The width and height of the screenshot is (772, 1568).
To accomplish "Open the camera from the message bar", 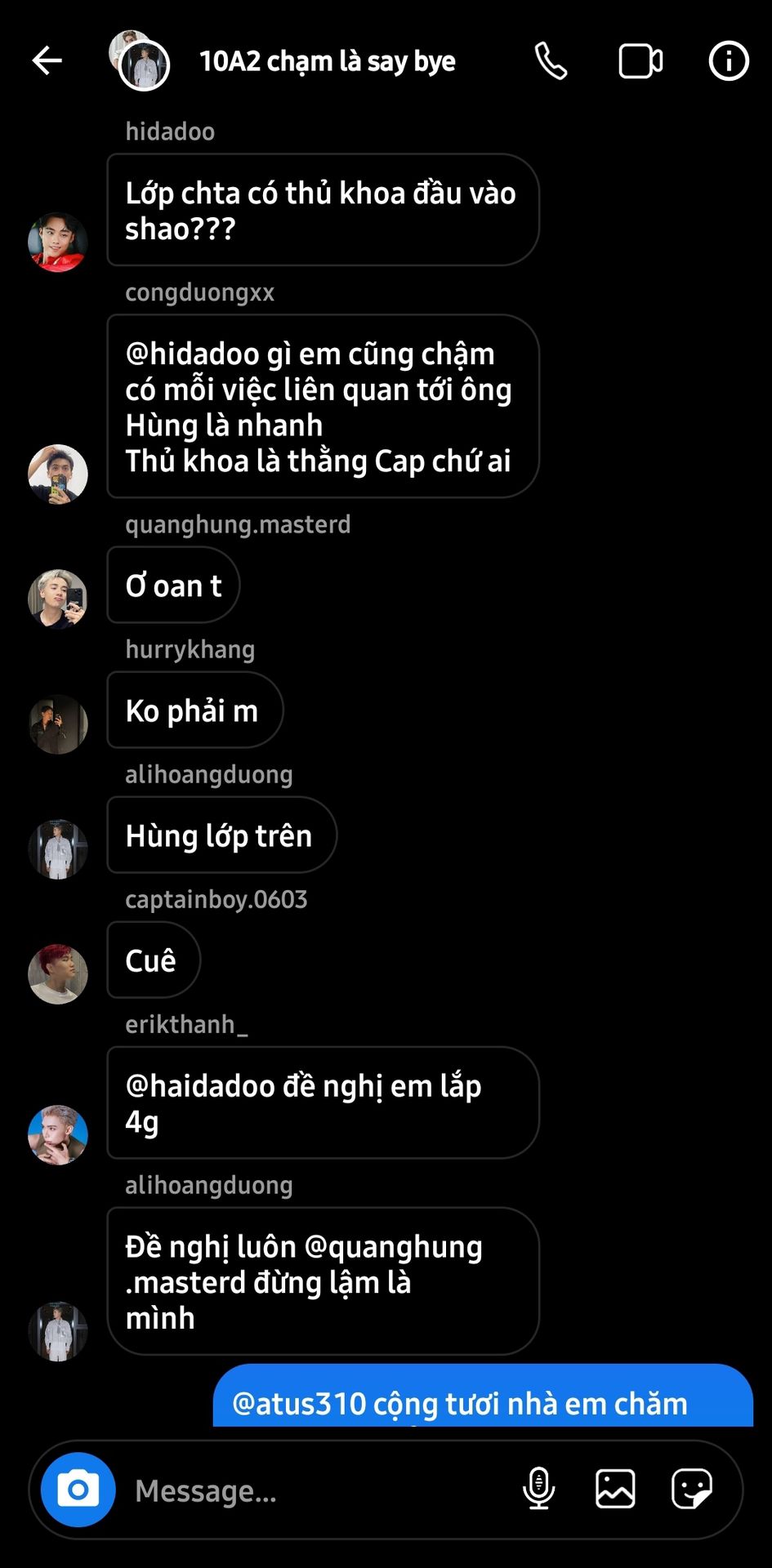I will (78, 1490).
